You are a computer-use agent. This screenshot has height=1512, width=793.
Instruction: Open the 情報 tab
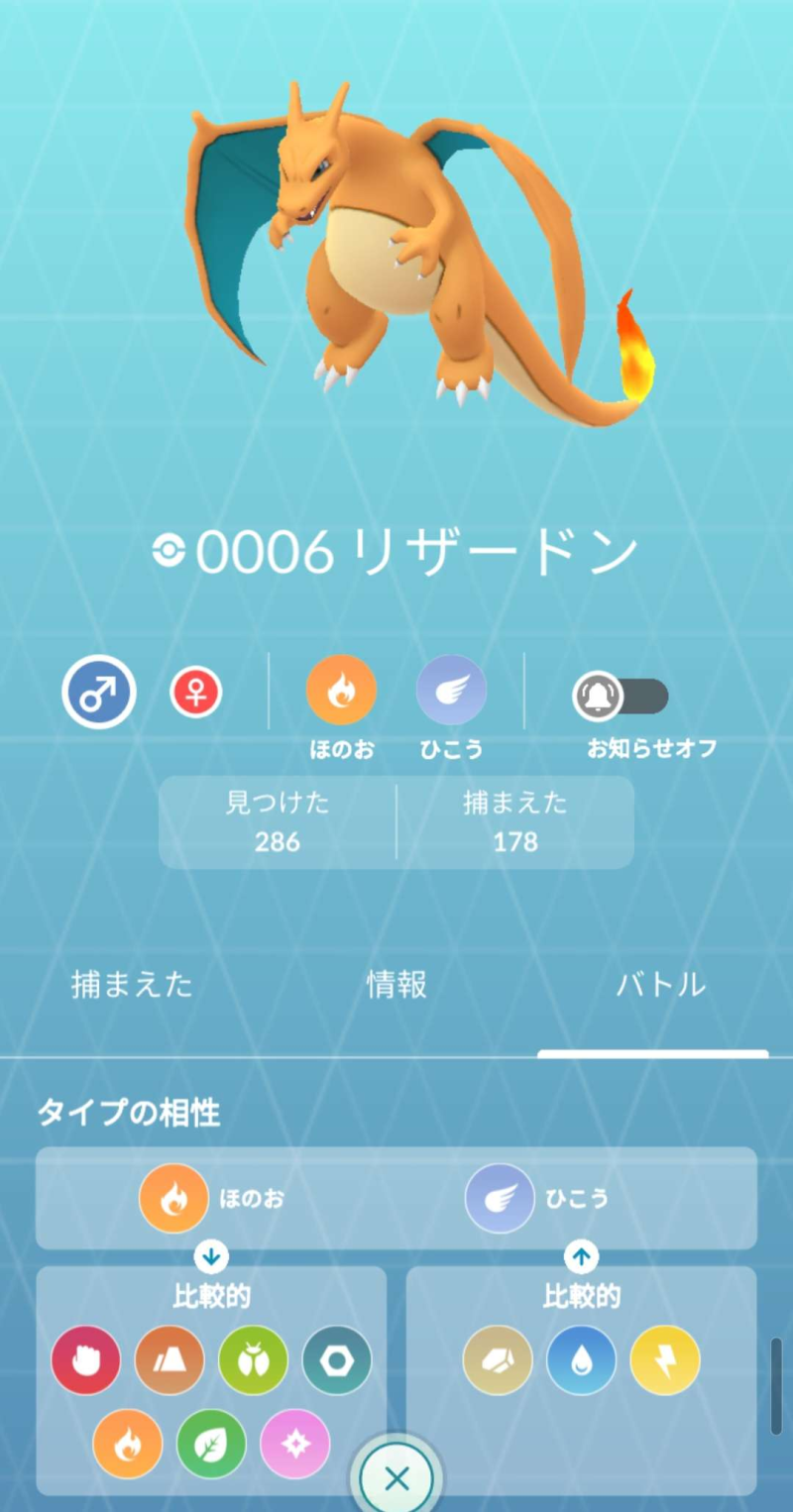pos(396,984)
